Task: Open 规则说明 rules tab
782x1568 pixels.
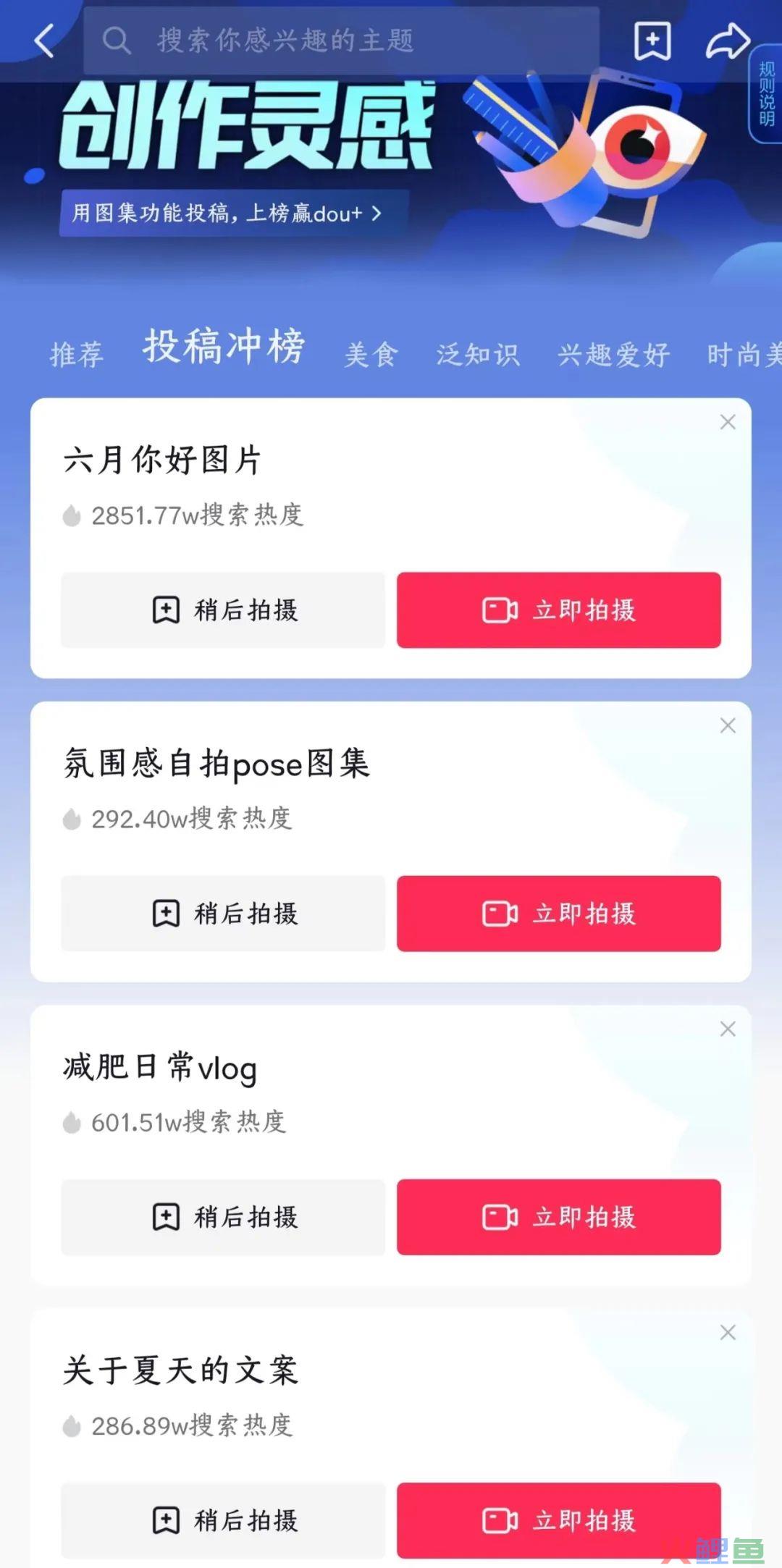Action: [766, 94]
